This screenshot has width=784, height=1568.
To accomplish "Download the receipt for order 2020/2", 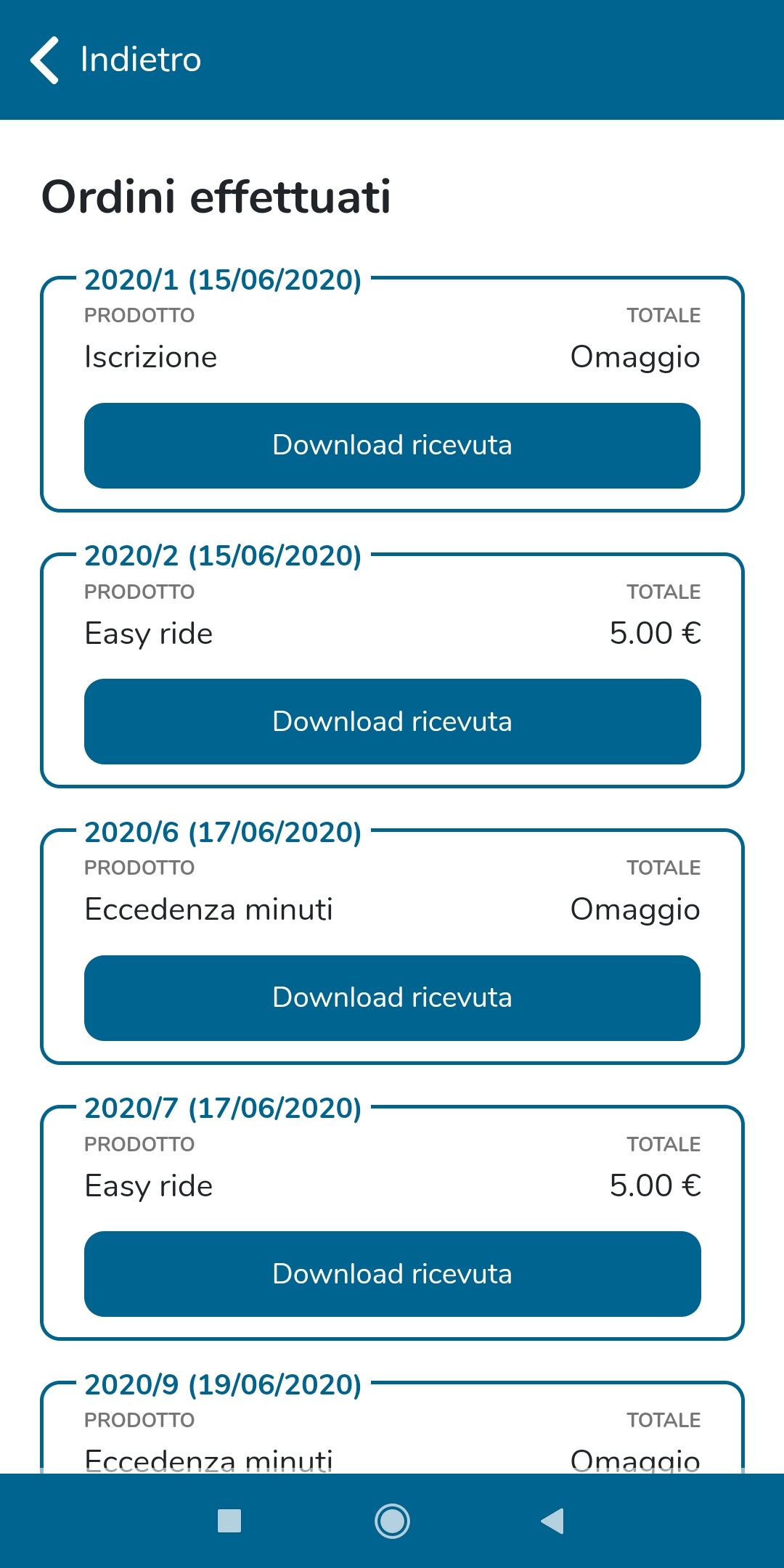I will pyautogui.click(x=392, y=722).
